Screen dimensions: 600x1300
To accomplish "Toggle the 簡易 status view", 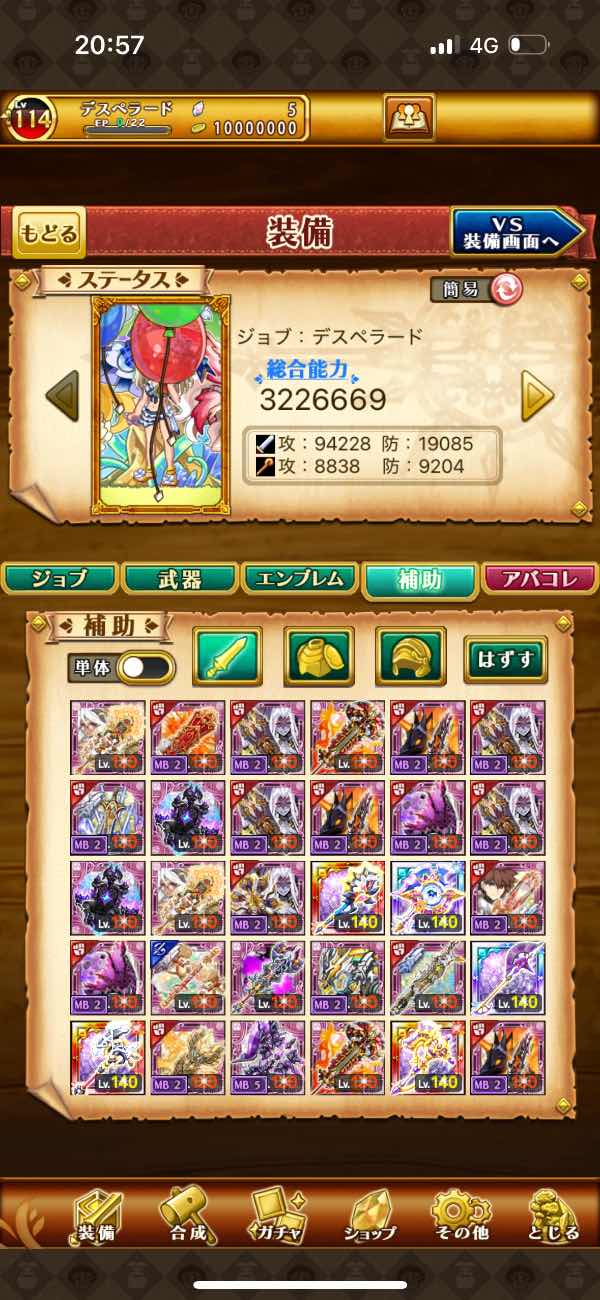I will pos(477,289).
